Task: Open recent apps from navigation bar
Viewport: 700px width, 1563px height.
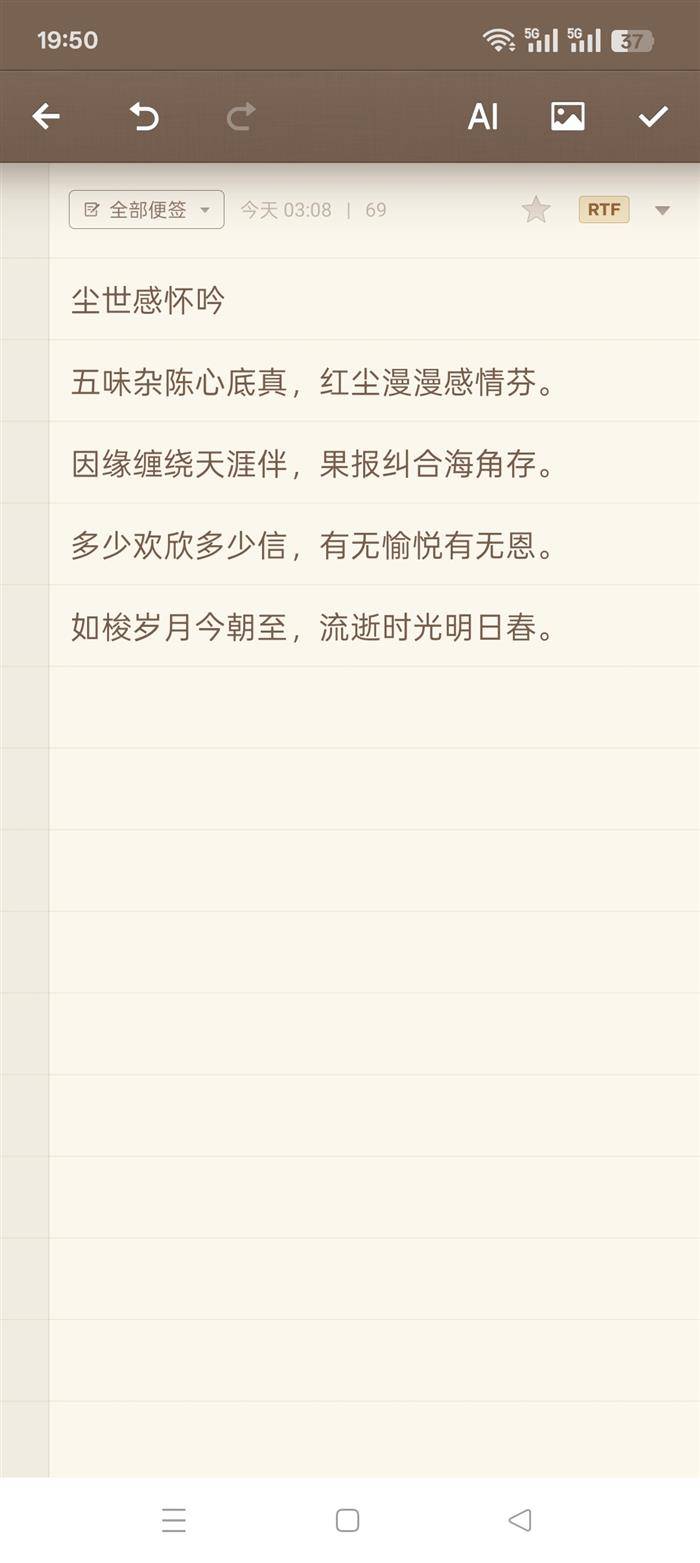Action: coord(174,1521)
